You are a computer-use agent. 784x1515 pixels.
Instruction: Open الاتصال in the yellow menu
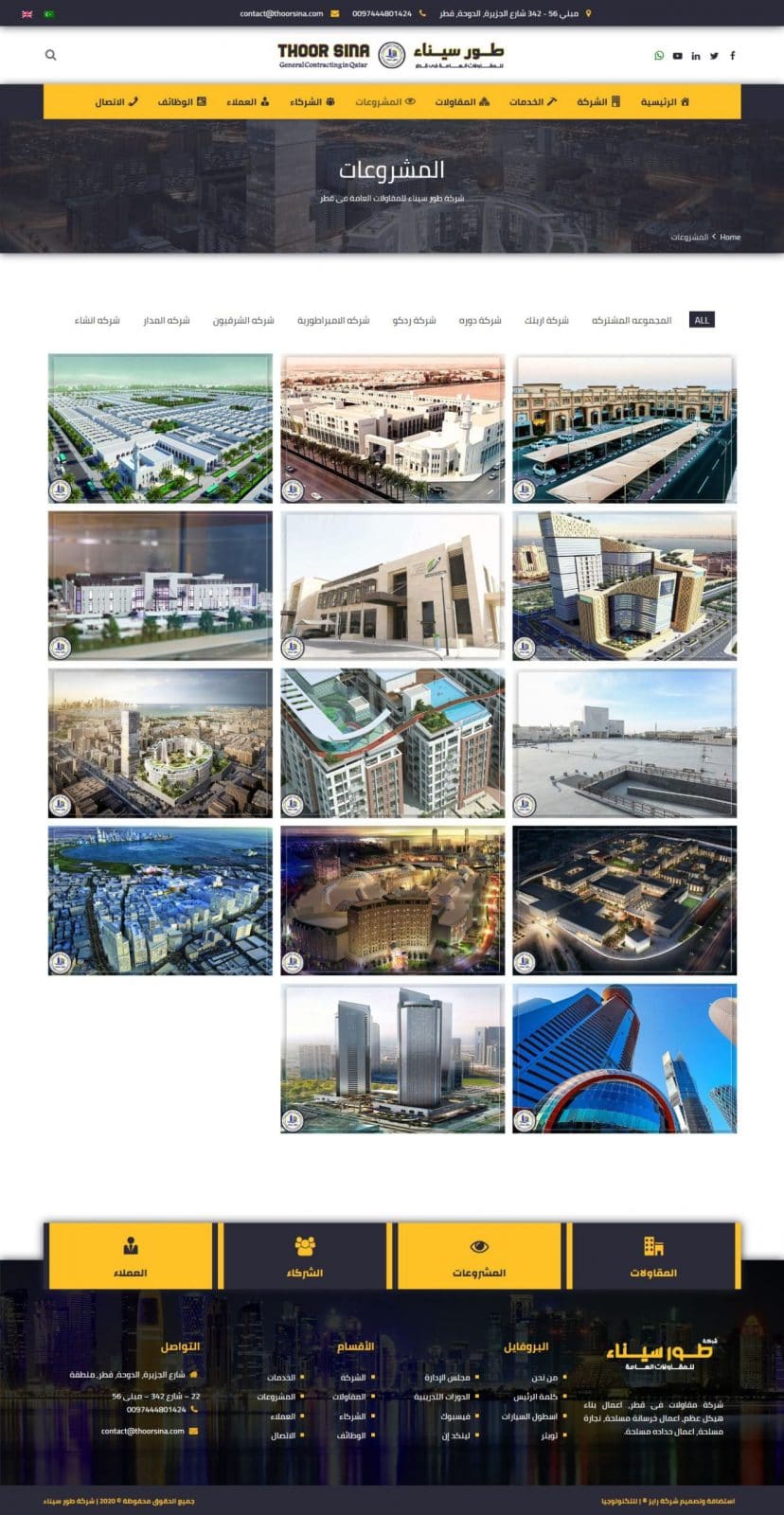pos(116,101)
